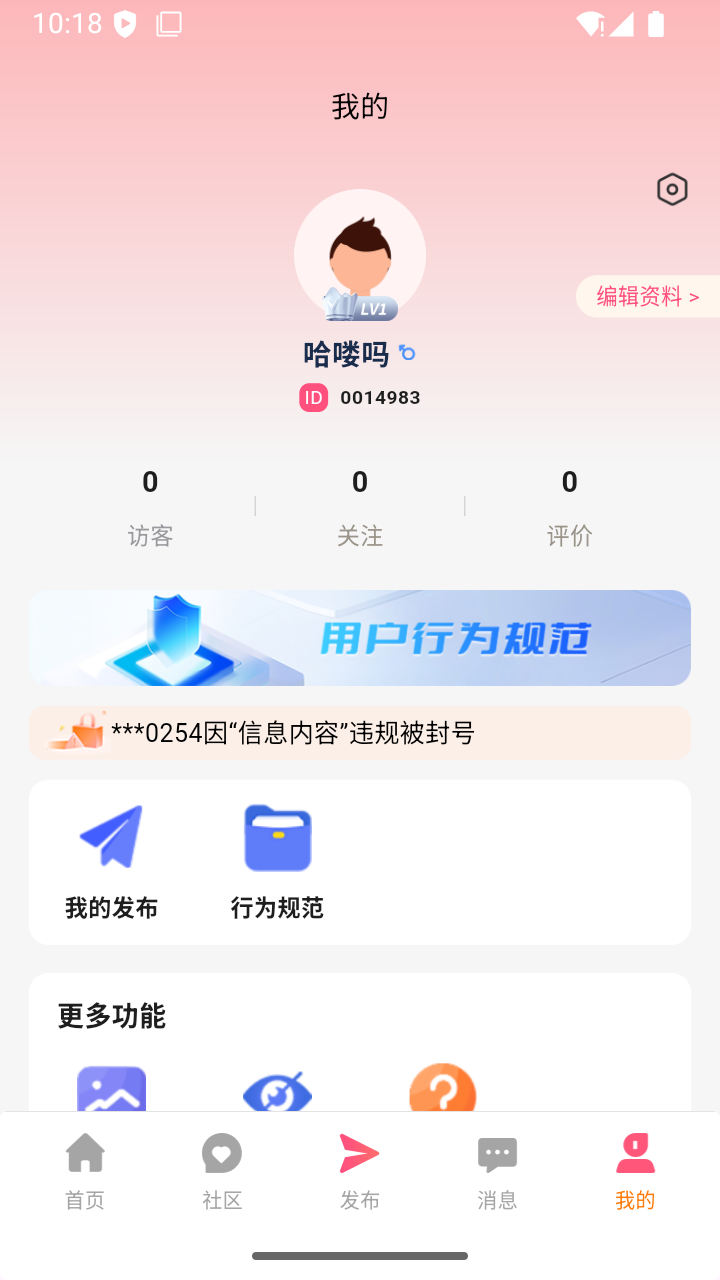
Task: Open the 用户行为规范 banner
Action: tap(360, 637)
